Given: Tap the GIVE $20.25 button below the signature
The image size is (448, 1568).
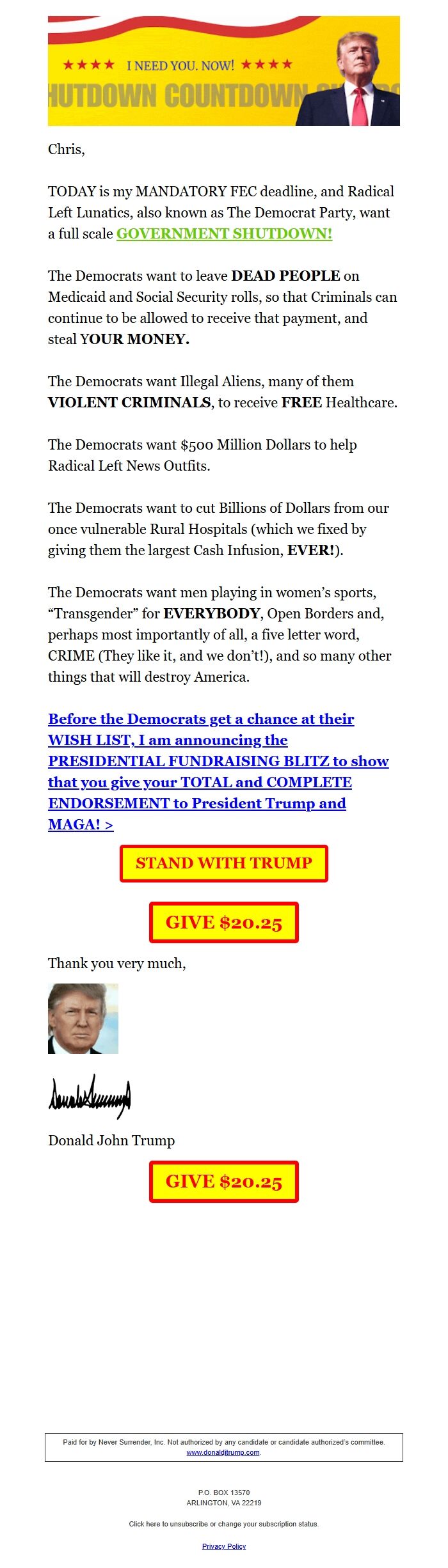Looking at the screenshot, I should click(224, 1182).
